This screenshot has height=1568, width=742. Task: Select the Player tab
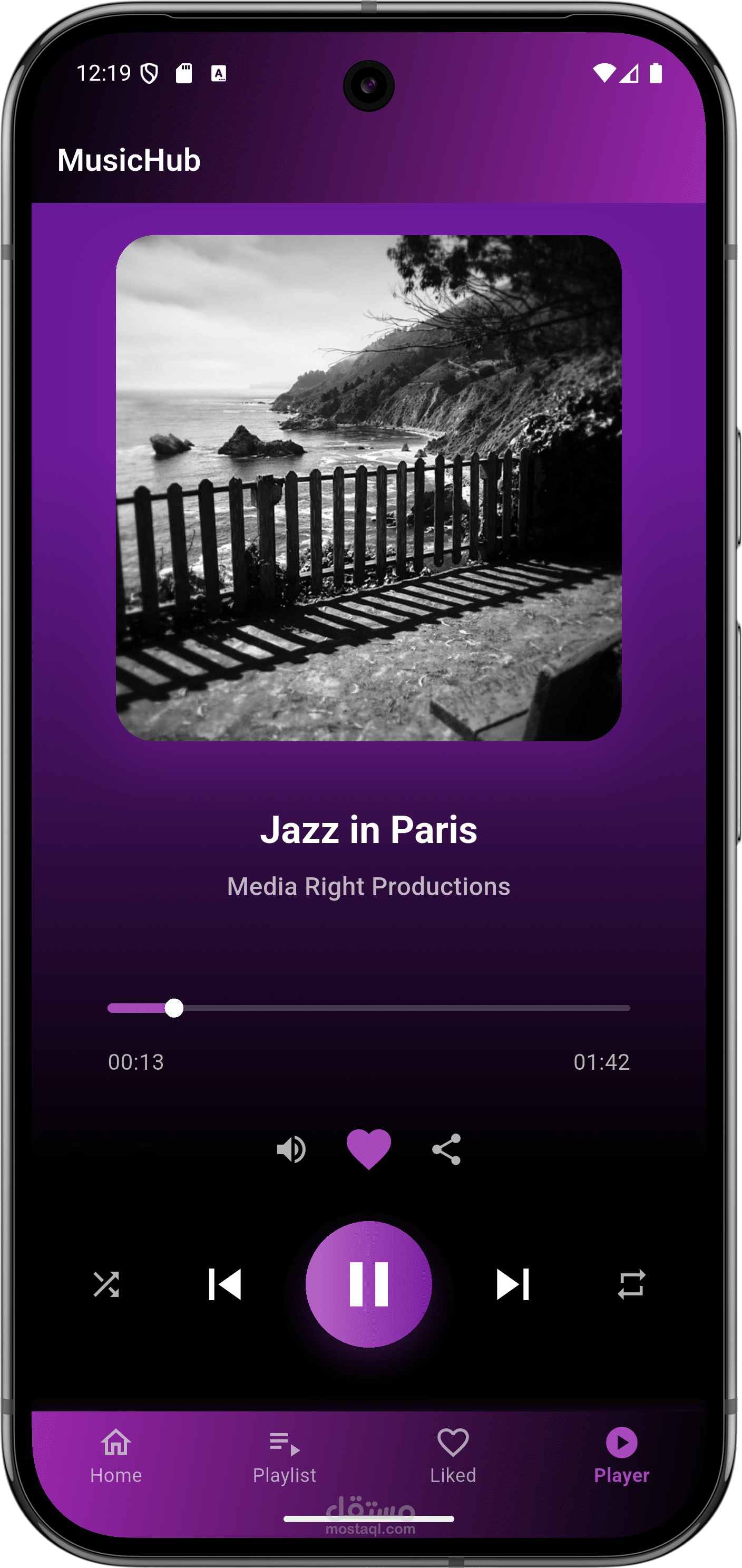tap(621, 1457)
